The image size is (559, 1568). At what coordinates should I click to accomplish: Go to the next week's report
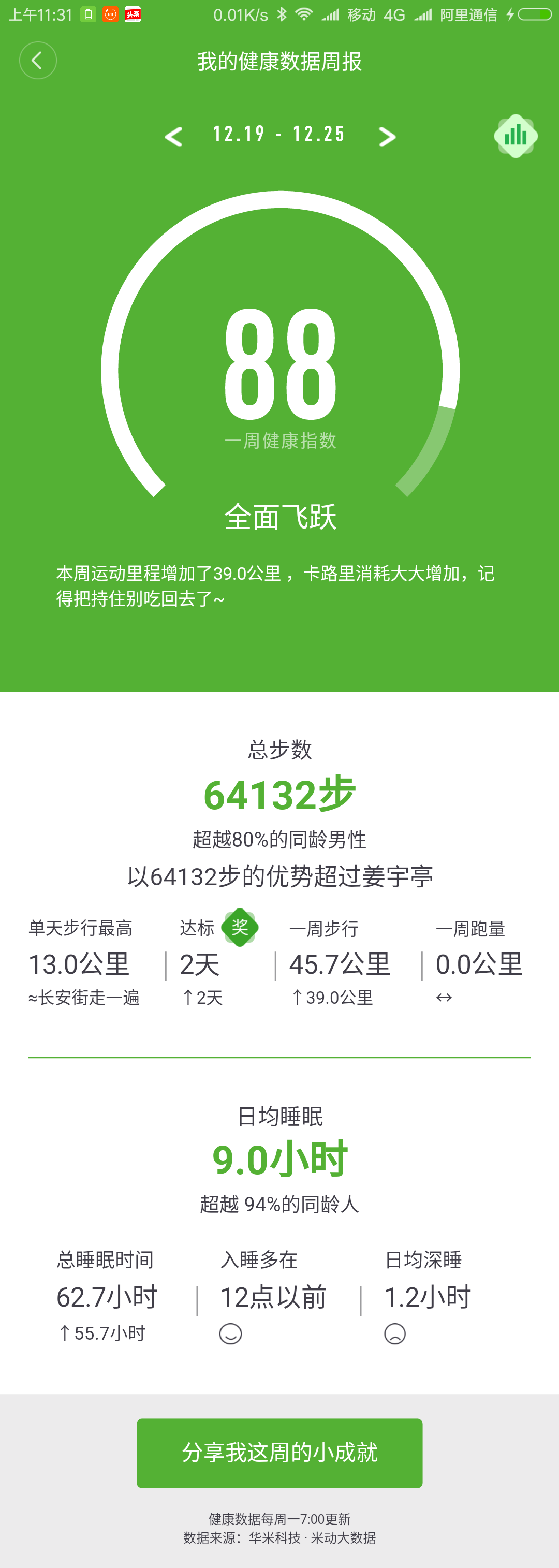click(x=387, y=136)
